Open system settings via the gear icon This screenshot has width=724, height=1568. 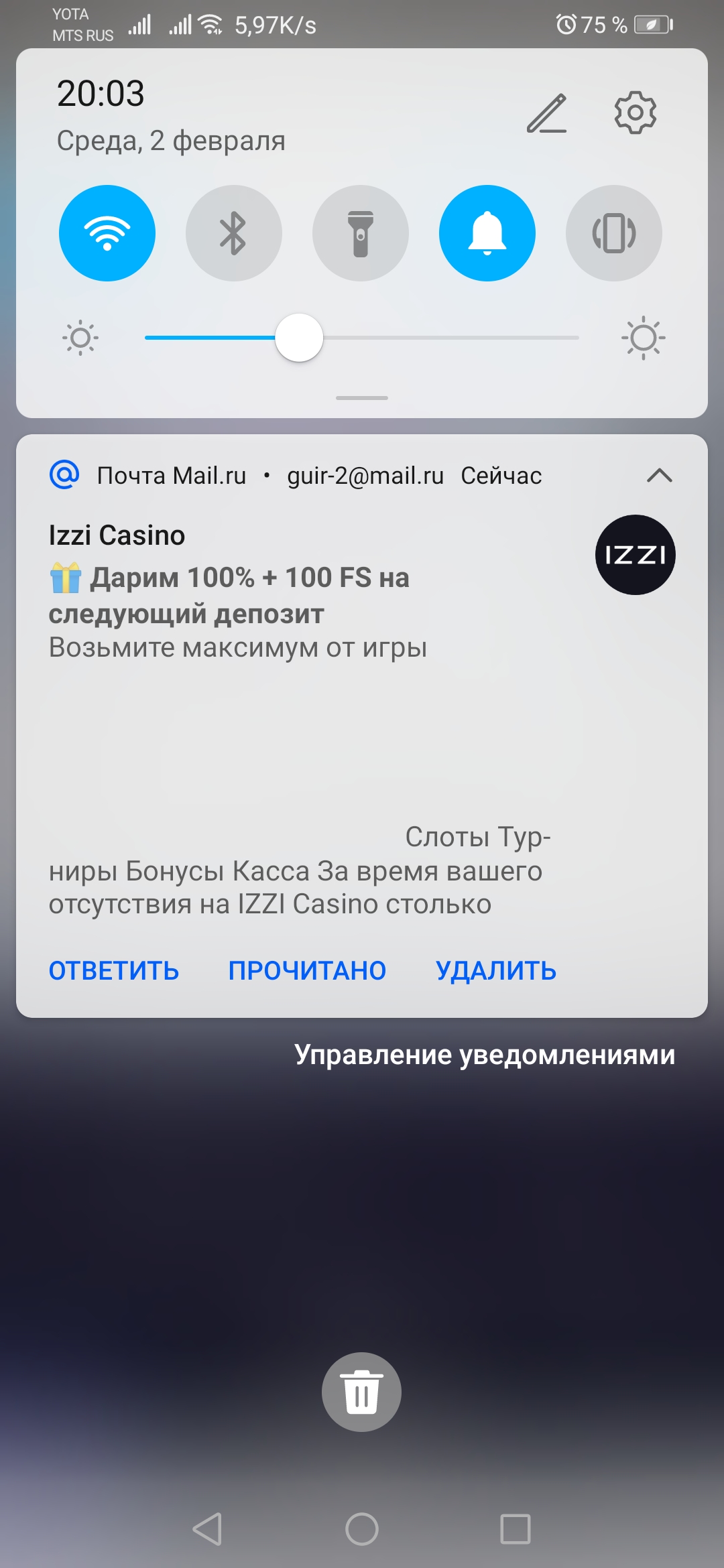pos(635,113)
